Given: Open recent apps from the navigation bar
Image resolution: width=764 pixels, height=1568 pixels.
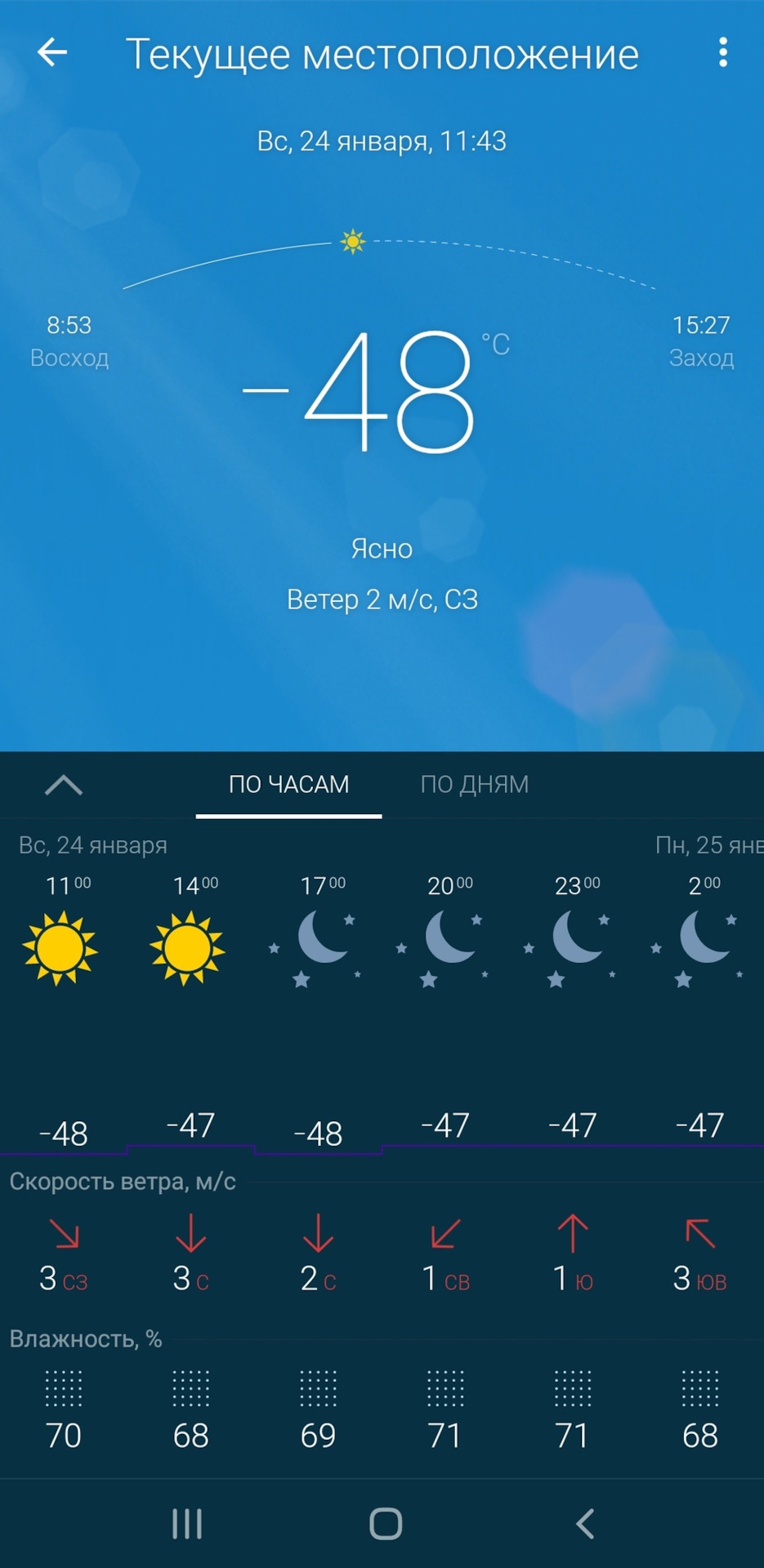Looking at the screenshot, I should coord(187,1524).
